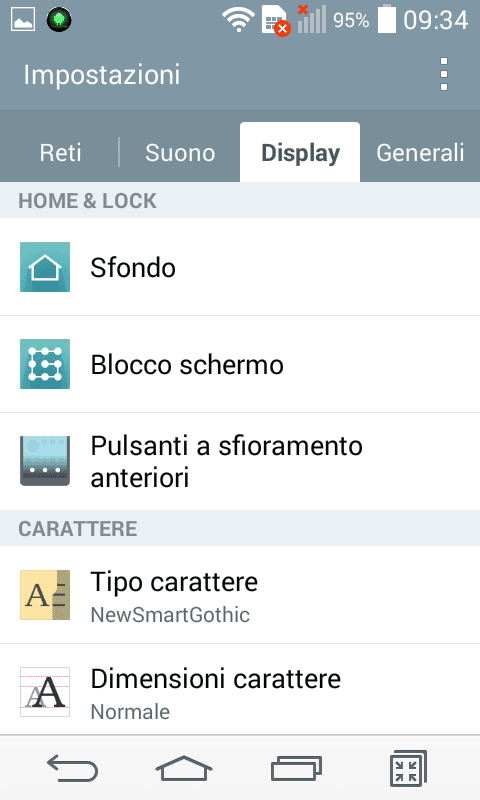This screenshot has height=800, width=480.
Task: Open Pulsanti a sfioramento anteriori
Action: (x=240, y=461)
